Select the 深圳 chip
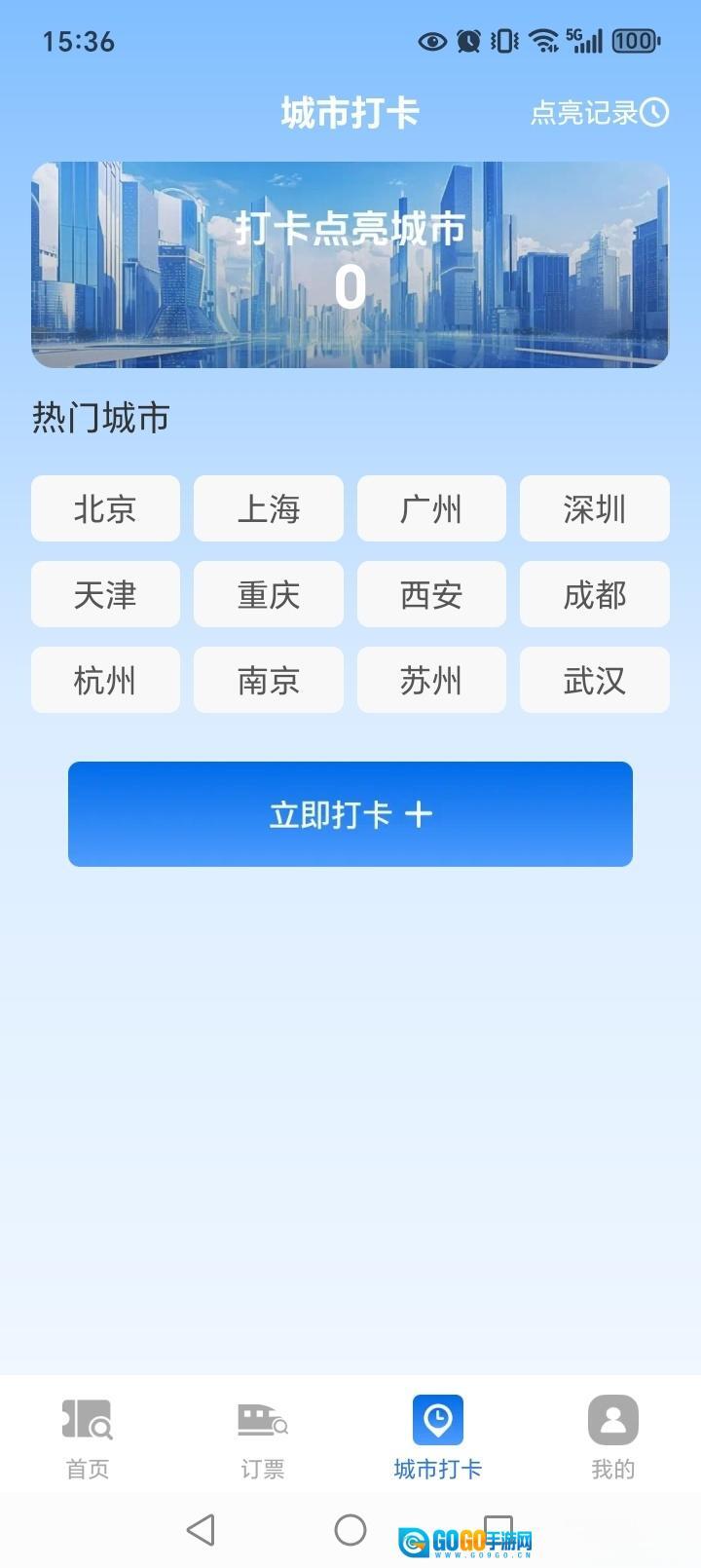The height and width of the screenshot is (1568, 701). [594, 508]
